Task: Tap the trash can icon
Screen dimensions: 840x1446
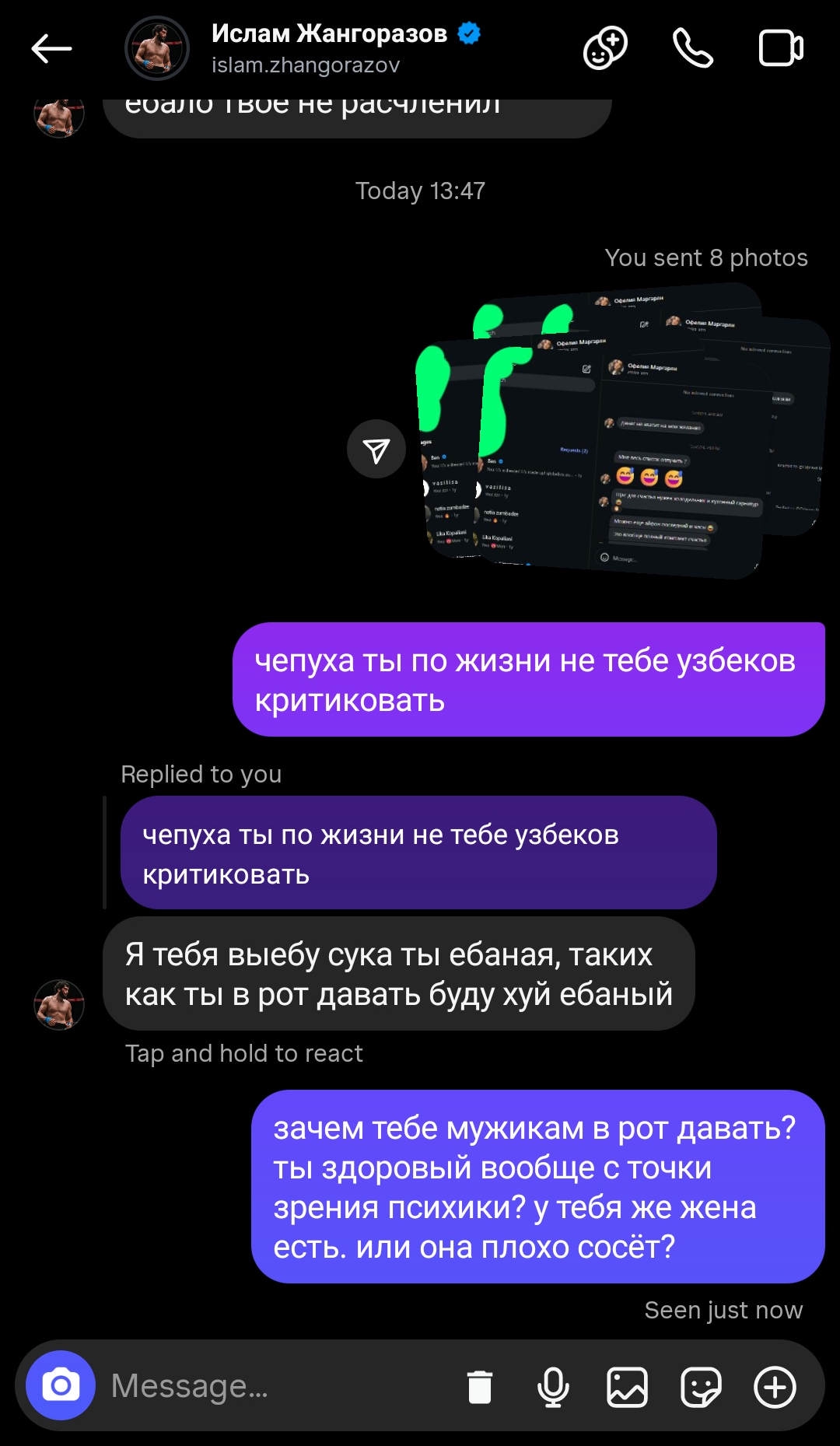Action: click(480, 1387)
